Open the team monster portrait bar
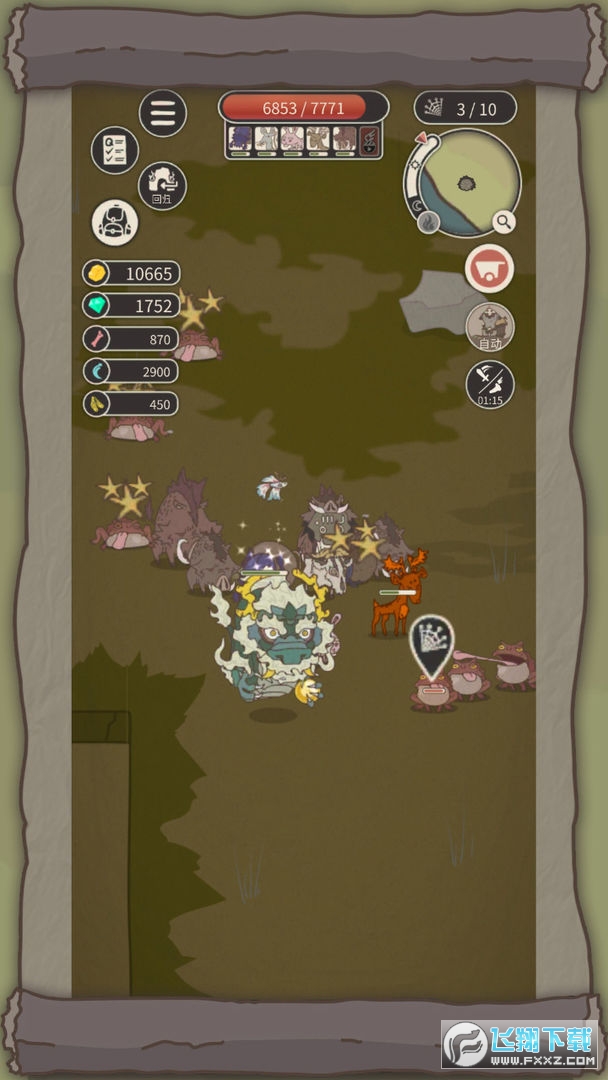The height and width of the screenshot is (1080, 608). [303, 140]
